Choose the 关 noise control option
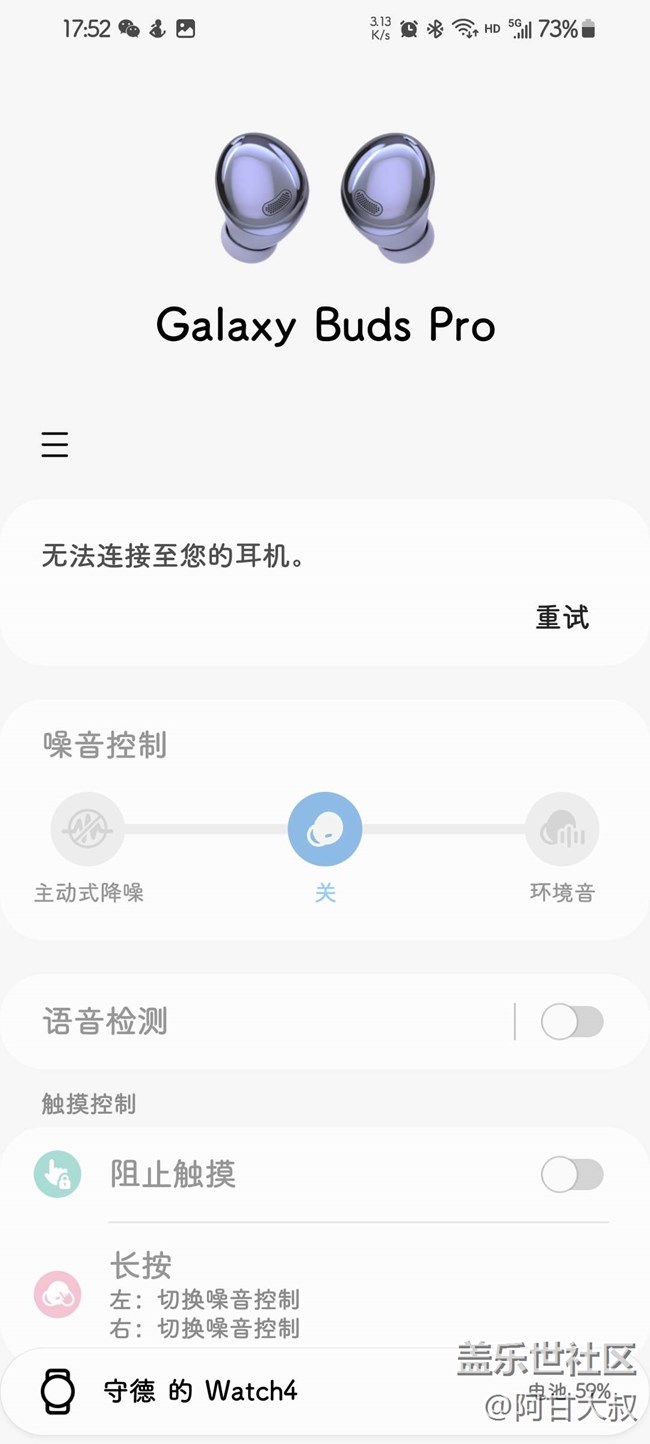650x1444 pixels. click(x=325, y=830)
